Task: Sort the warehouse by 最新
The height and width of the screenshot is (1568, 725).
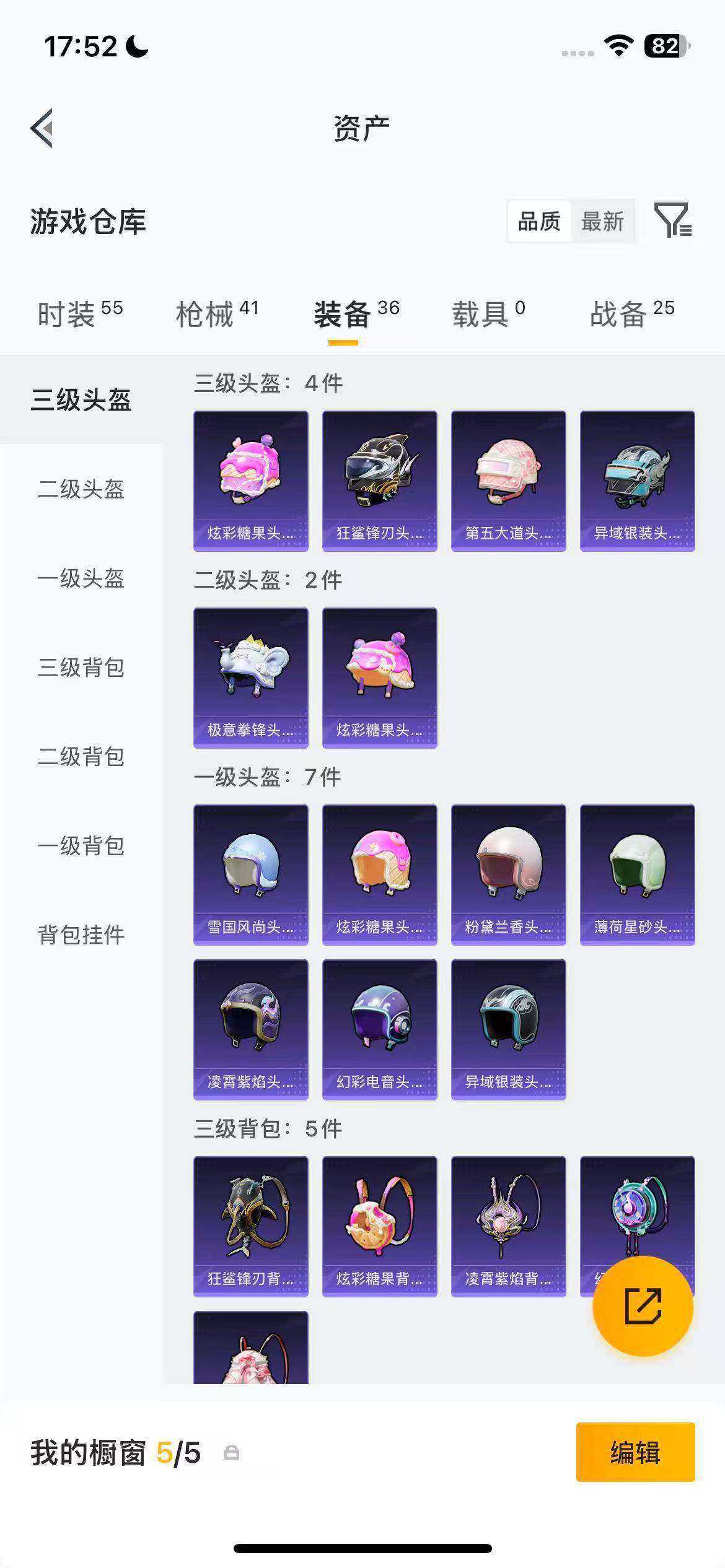Action: click(x=602, y=221)
